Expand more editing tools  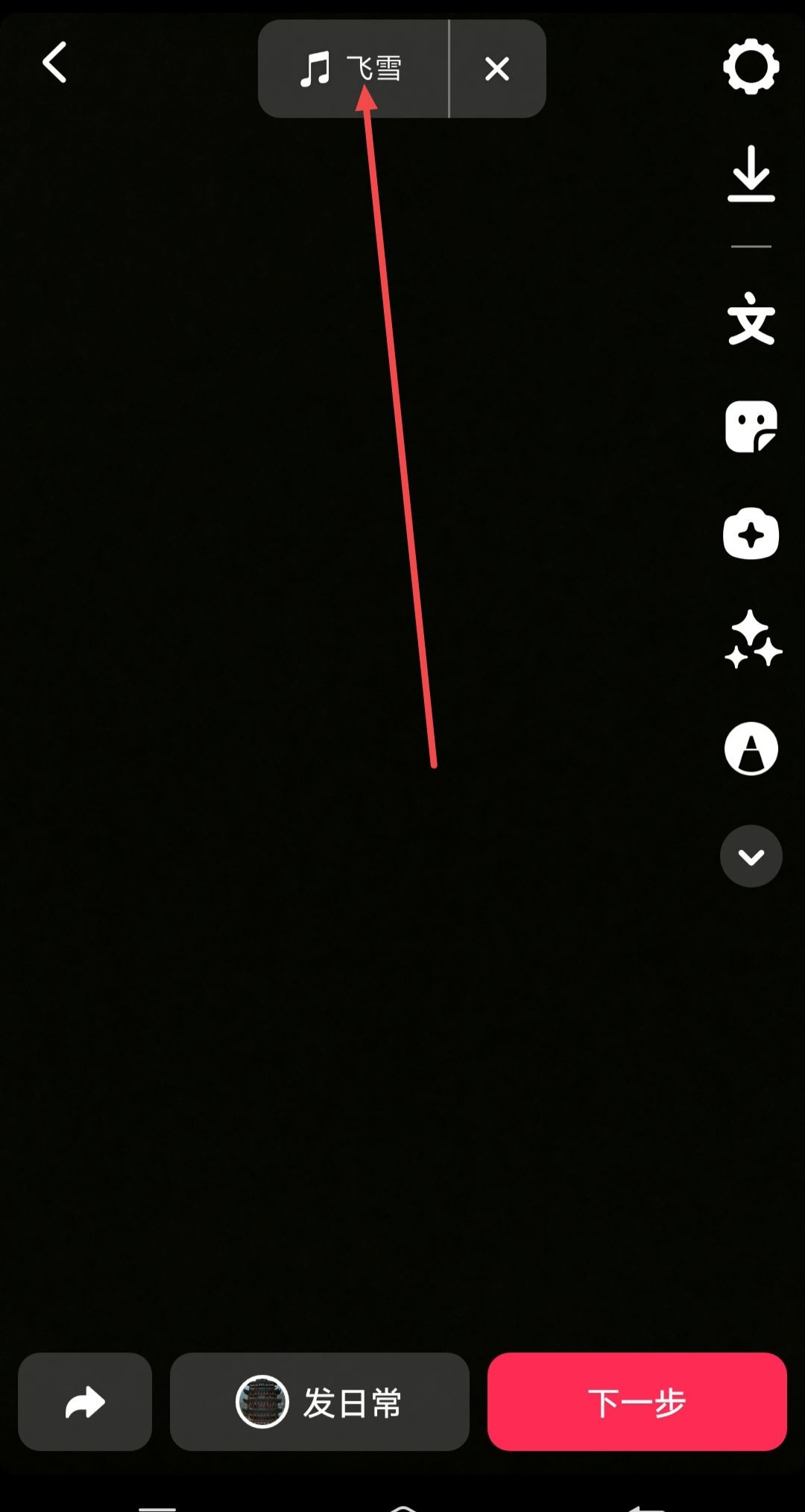click(751, 856)
